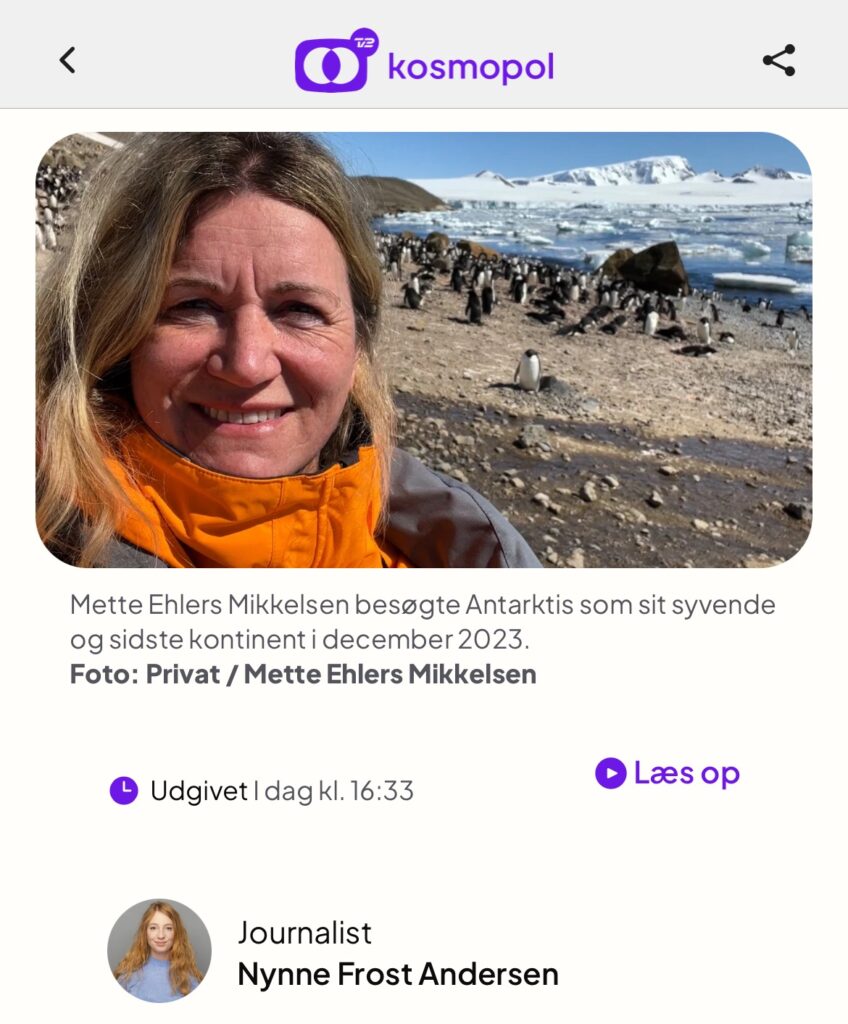The image size is (848, 1024).
Task: Go back using the top-left arrow
Action: click(67, 60)
